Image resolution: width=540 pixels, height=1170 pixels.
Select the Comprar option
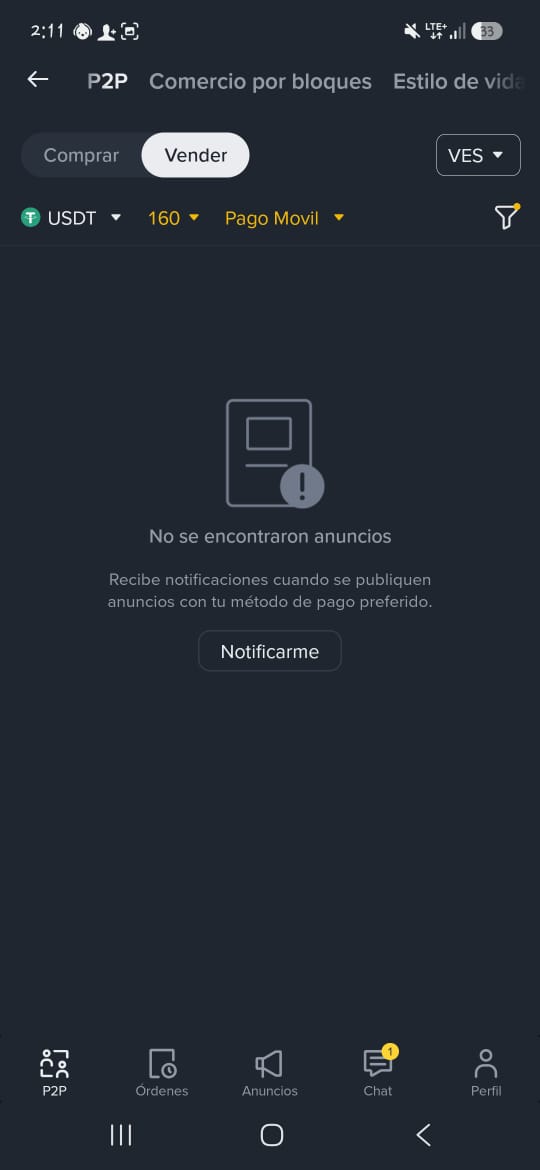81,155
